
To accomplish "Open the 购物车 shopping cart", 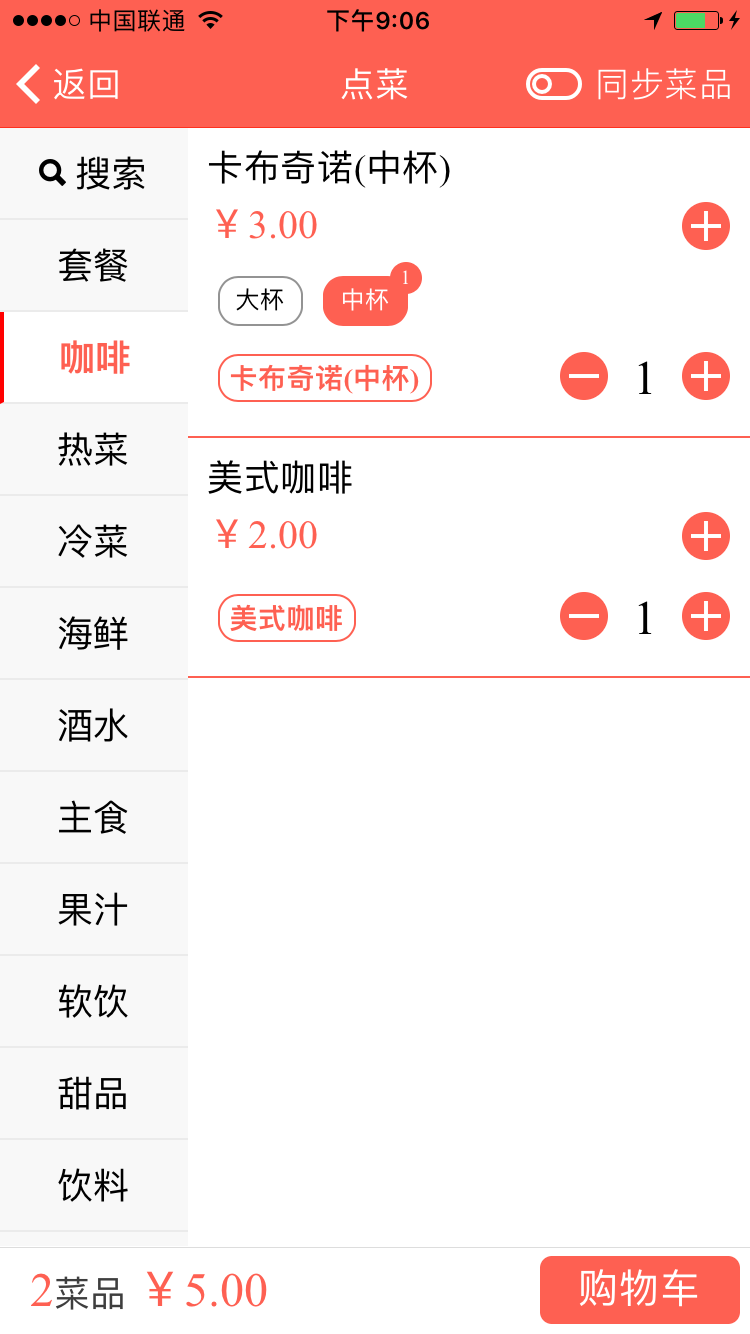I will 639,1289.
